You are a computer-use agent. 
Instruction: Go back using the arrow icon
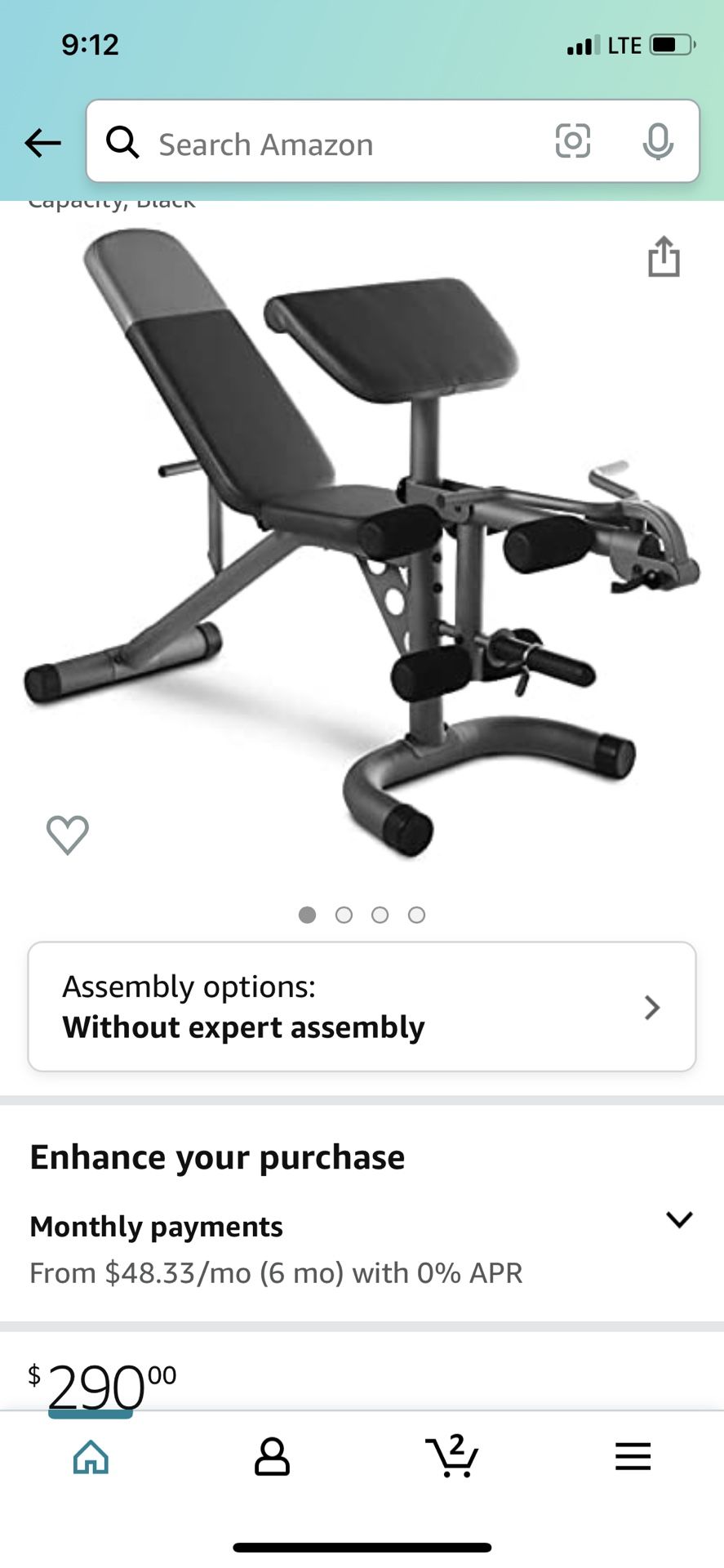[x=42, y=143]
